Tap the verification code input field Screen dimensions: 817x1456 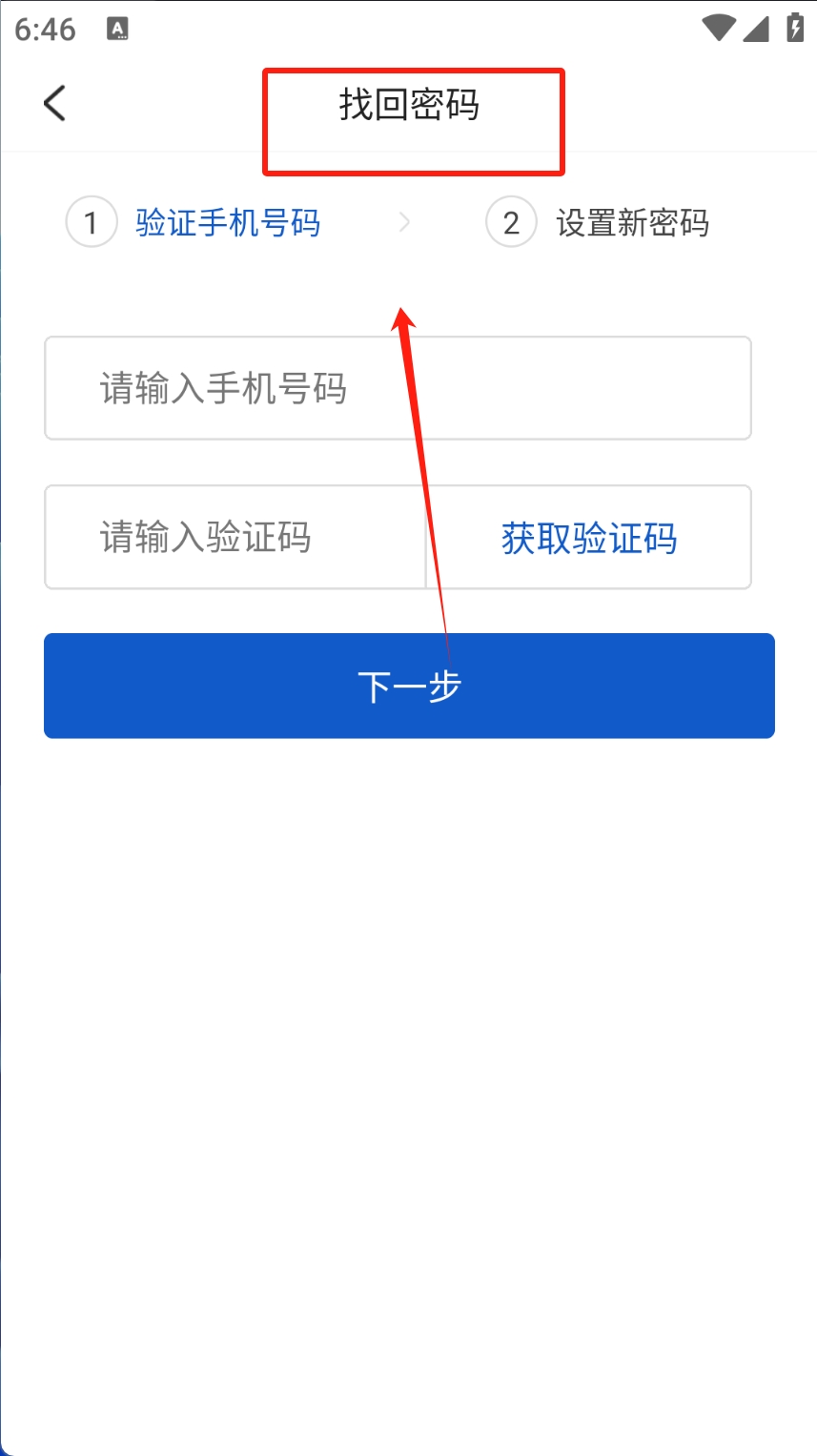[235, 537]
